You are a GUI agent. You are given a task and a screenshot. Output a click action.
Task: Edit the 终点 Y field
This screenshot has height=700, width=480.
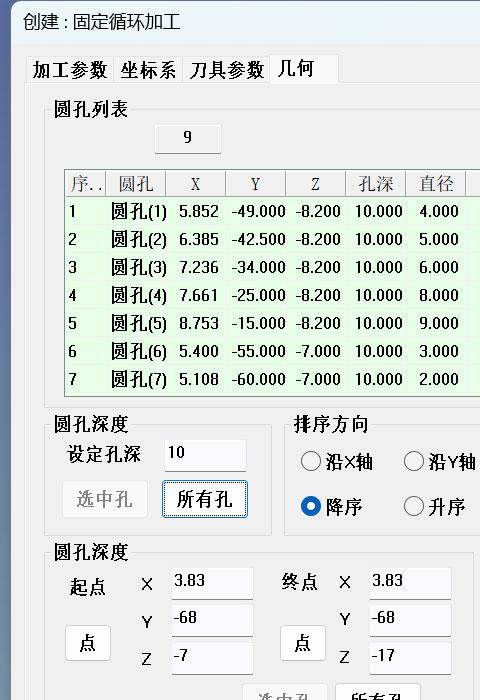[410, 620]
